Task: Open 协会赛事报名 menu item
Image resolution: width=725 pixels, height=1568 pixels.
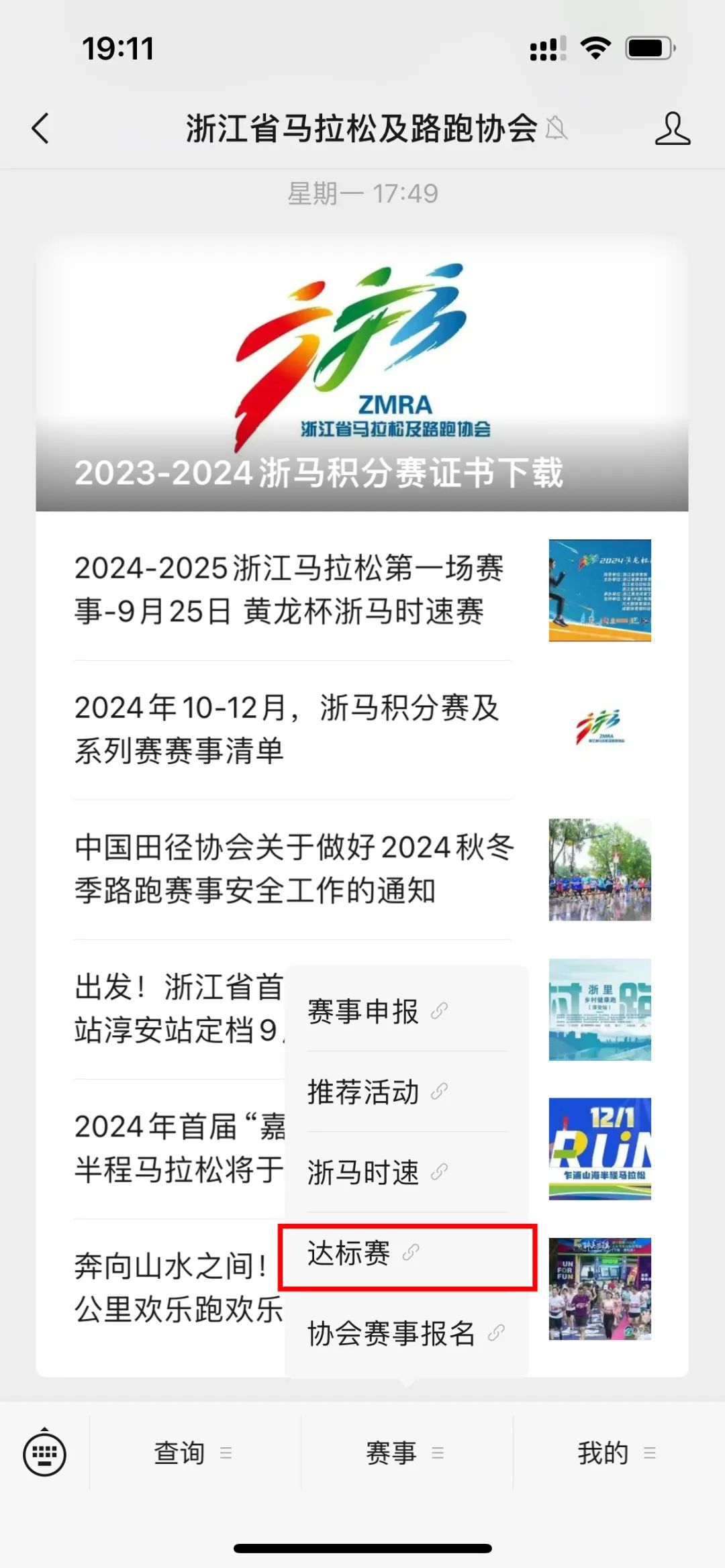Action: (407, 1334)
